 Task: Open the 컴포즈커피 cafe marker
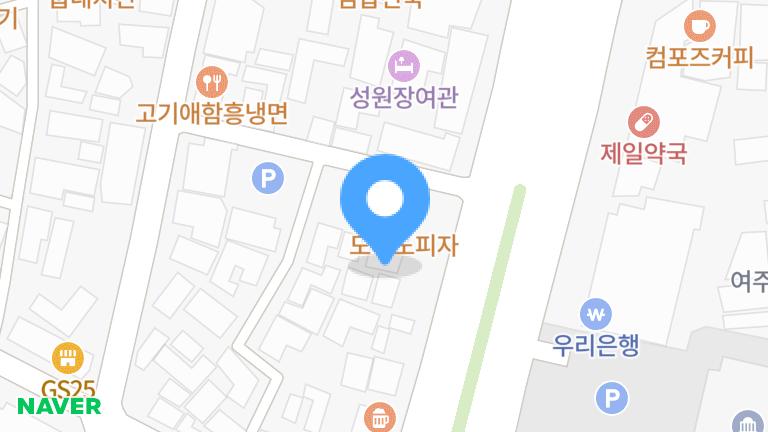click(699, 24)
